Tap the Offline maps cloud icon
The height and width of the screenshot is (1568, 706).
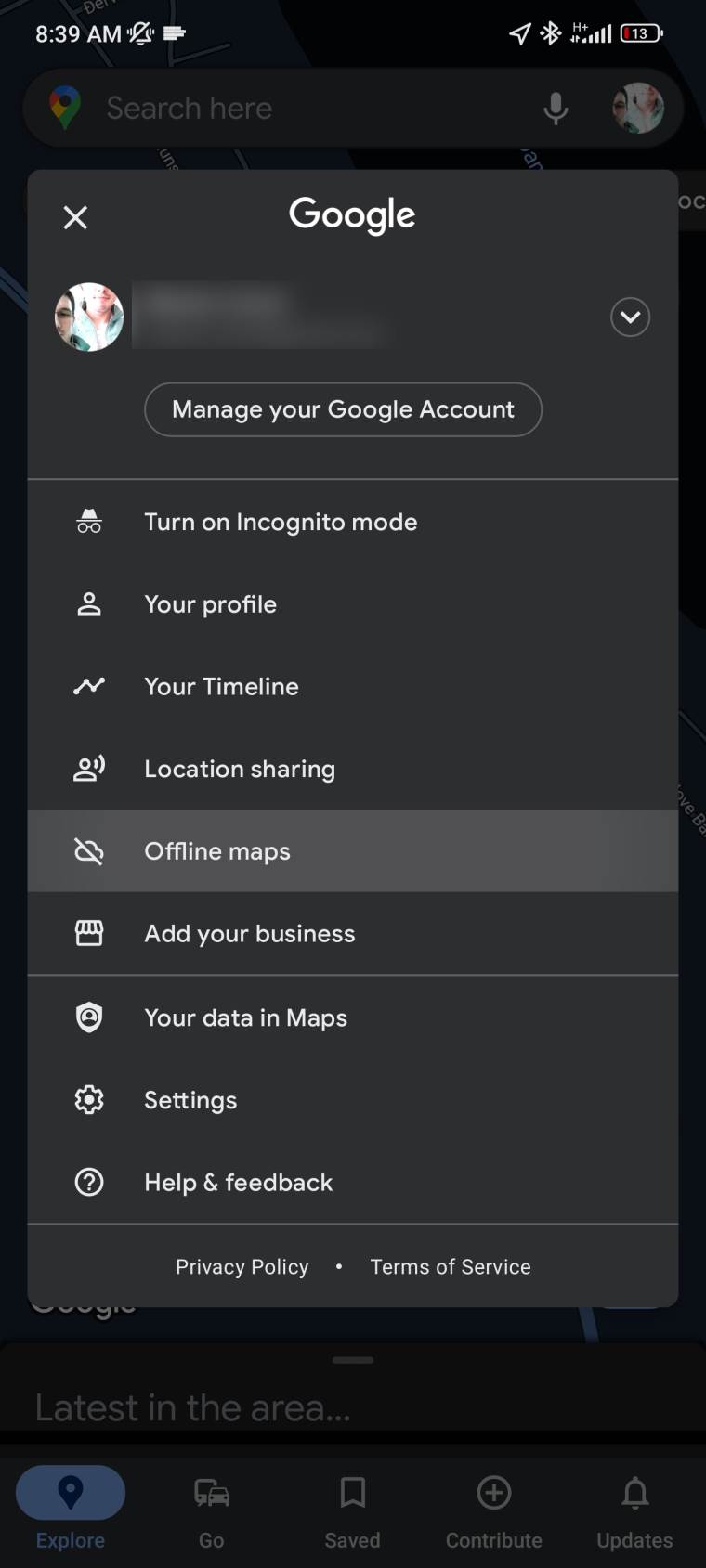pos(88,850)
